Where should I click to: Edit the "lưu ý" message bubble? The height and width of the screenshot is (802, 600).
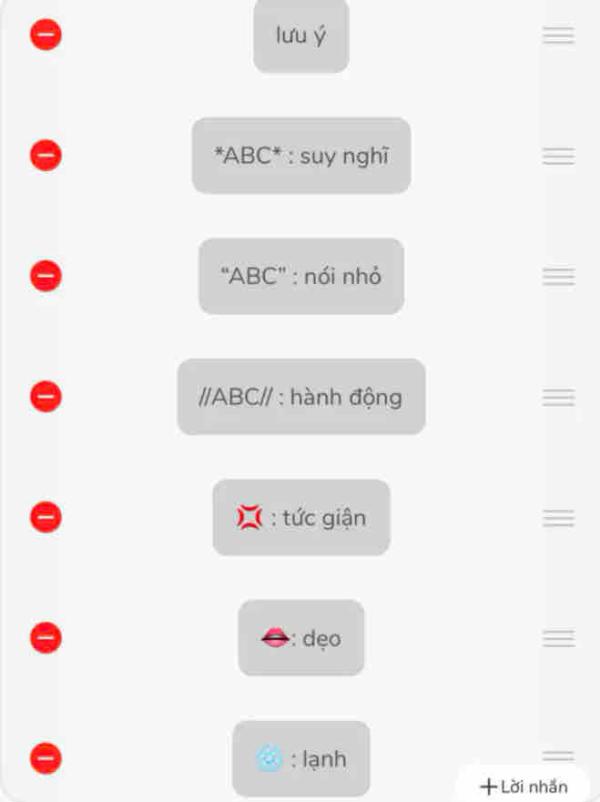301,37
